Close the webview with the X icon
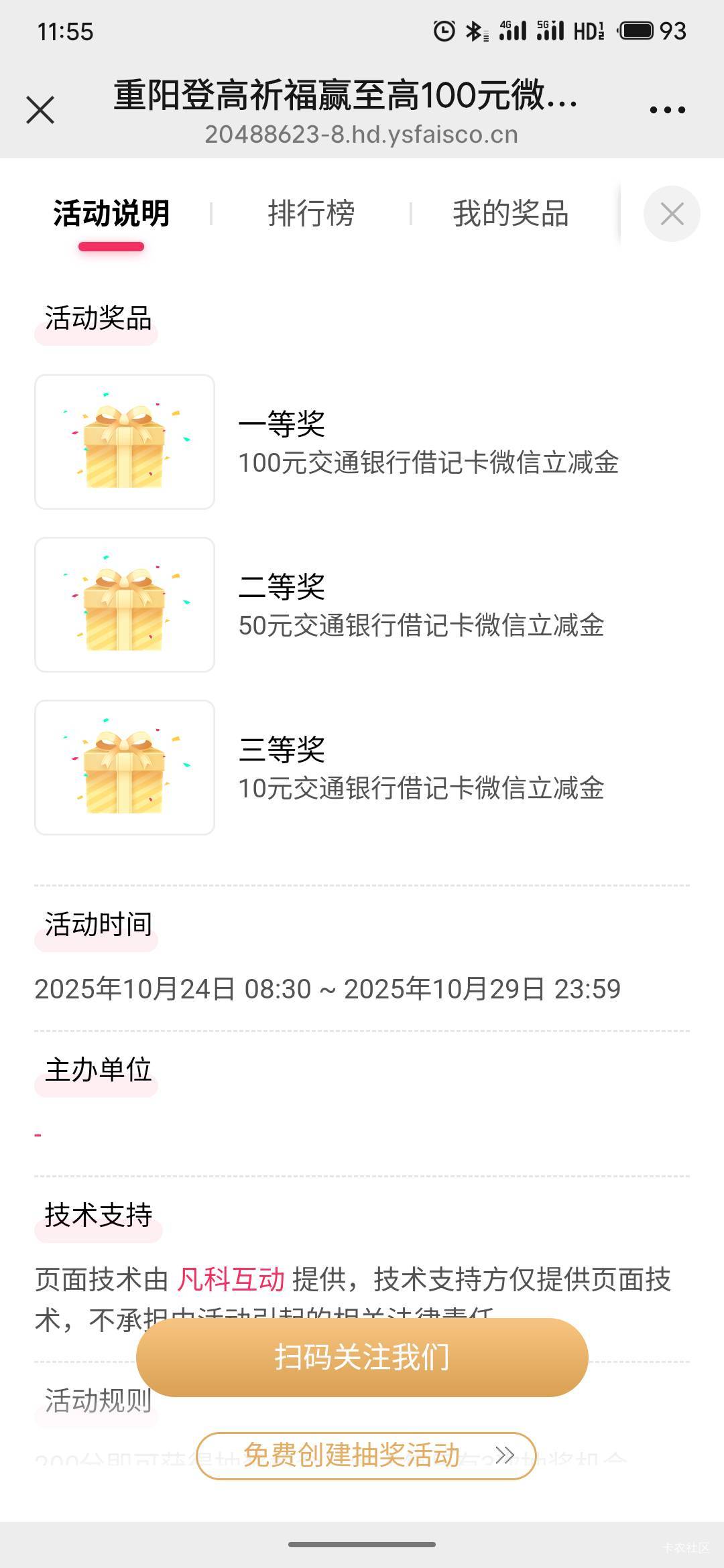This screenshot has width=724, height=1568. pyautogui.click(x=40, y=110)
